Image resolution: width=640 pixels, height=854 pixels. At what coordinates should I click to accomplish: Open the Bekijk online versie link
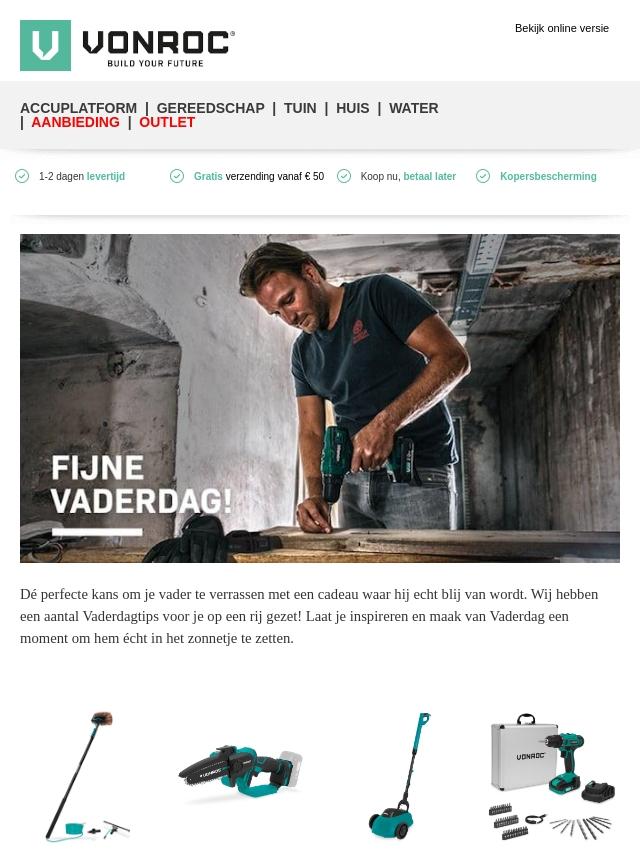pyautogui.click(x=561, y=28)
